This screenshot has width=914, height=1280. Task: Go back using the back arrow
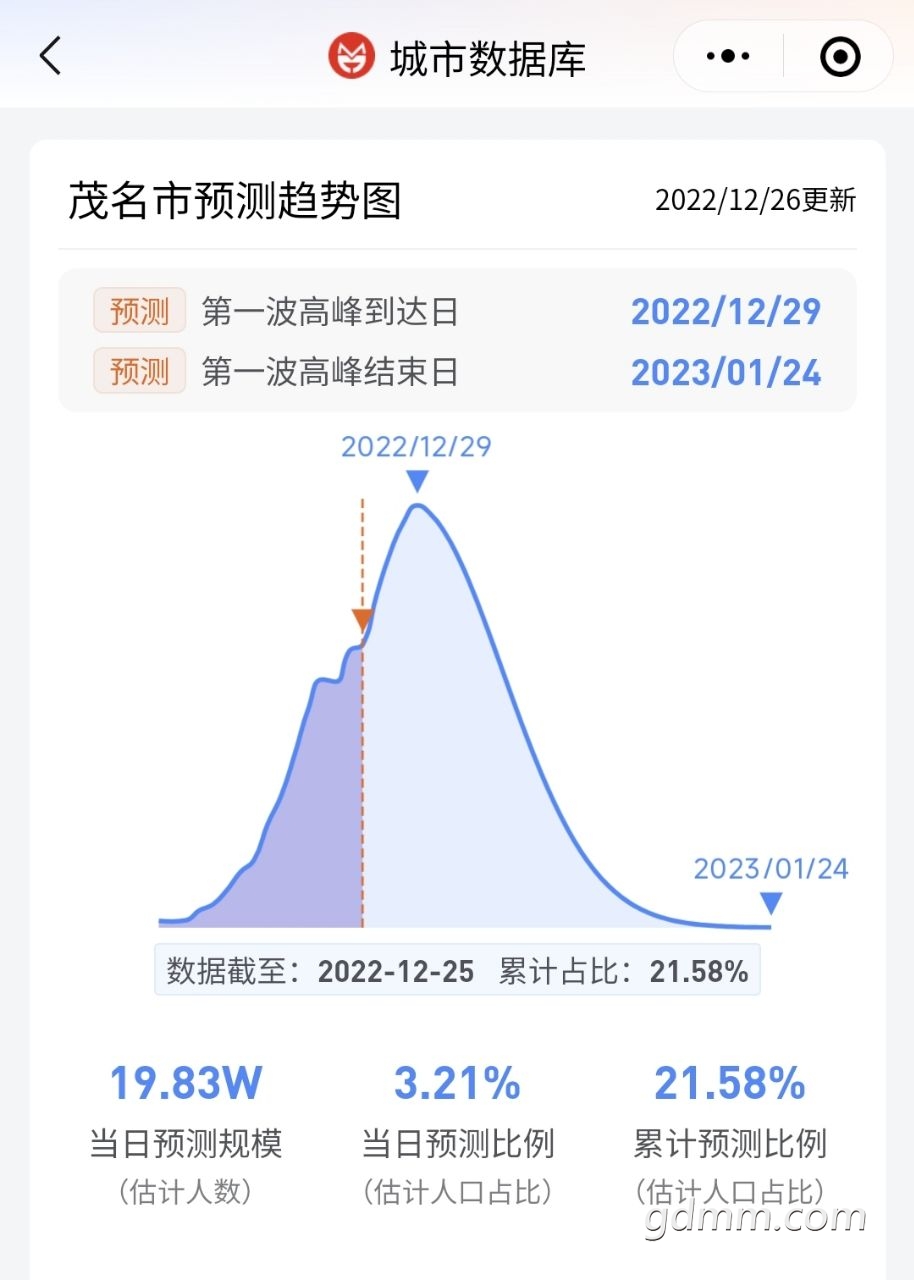[x=50, y=55]
